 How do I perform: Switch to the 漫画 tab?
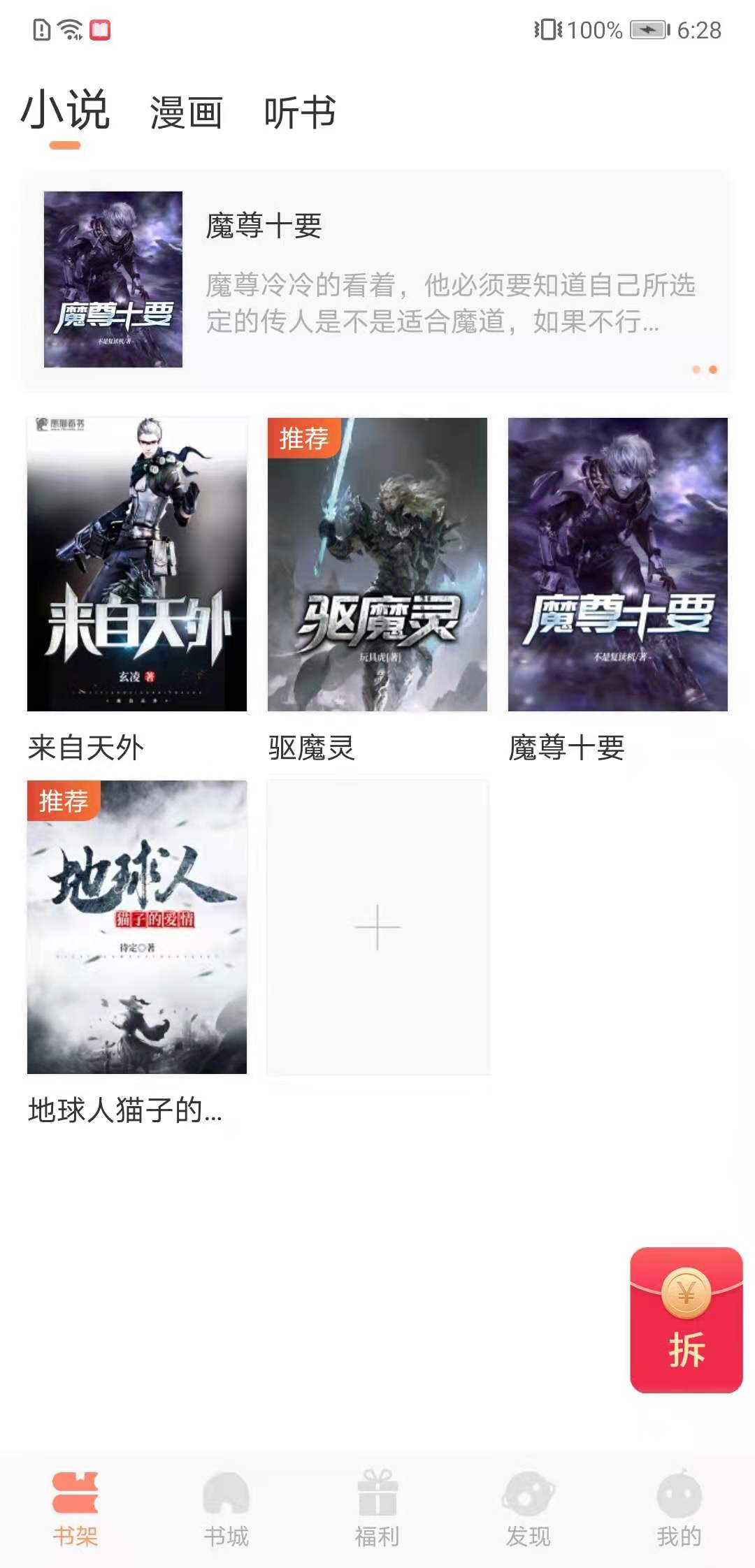(186, 112)
